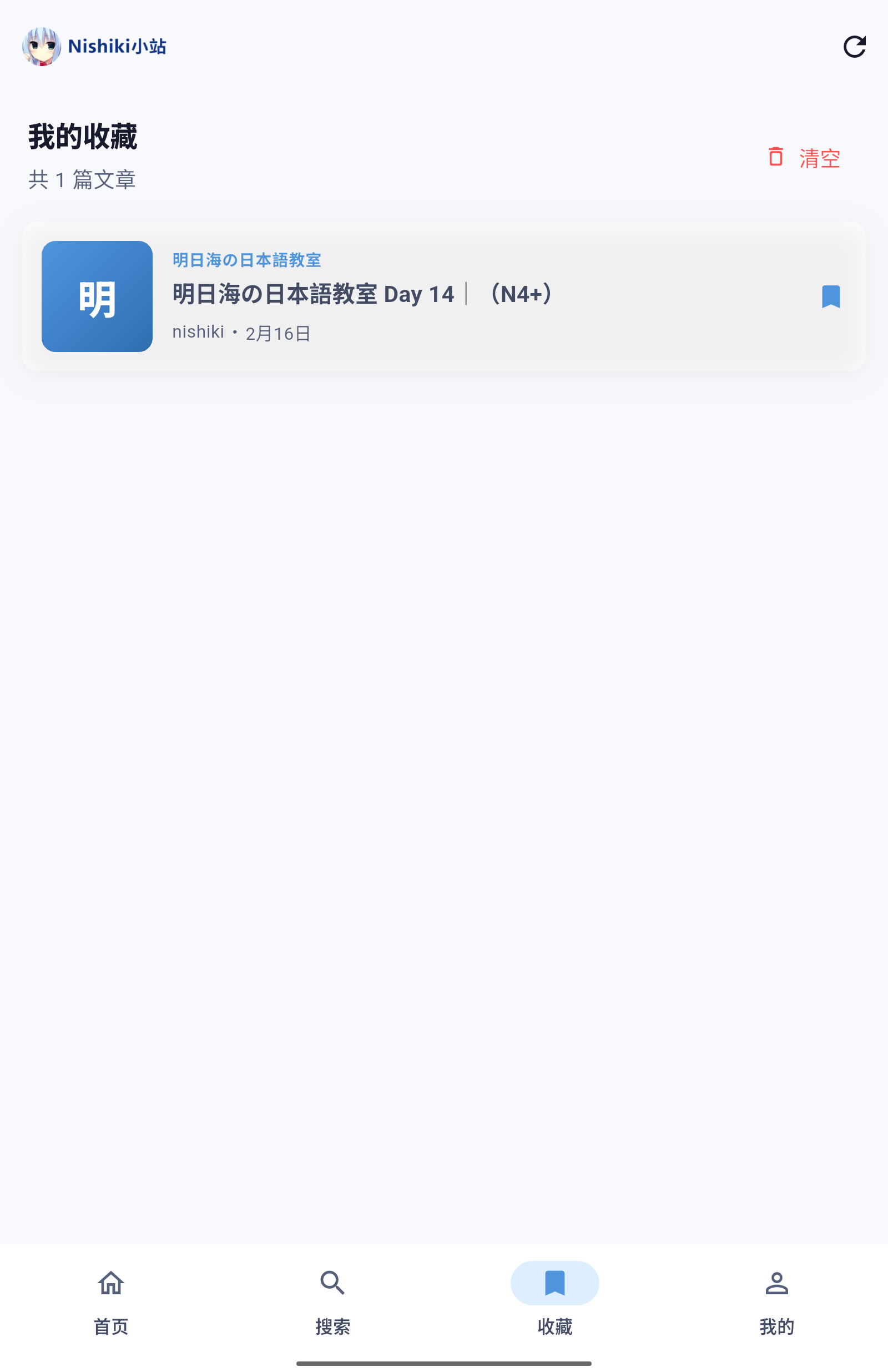Open the highlighted bookmark icon for 收藏

[554, 1283]
